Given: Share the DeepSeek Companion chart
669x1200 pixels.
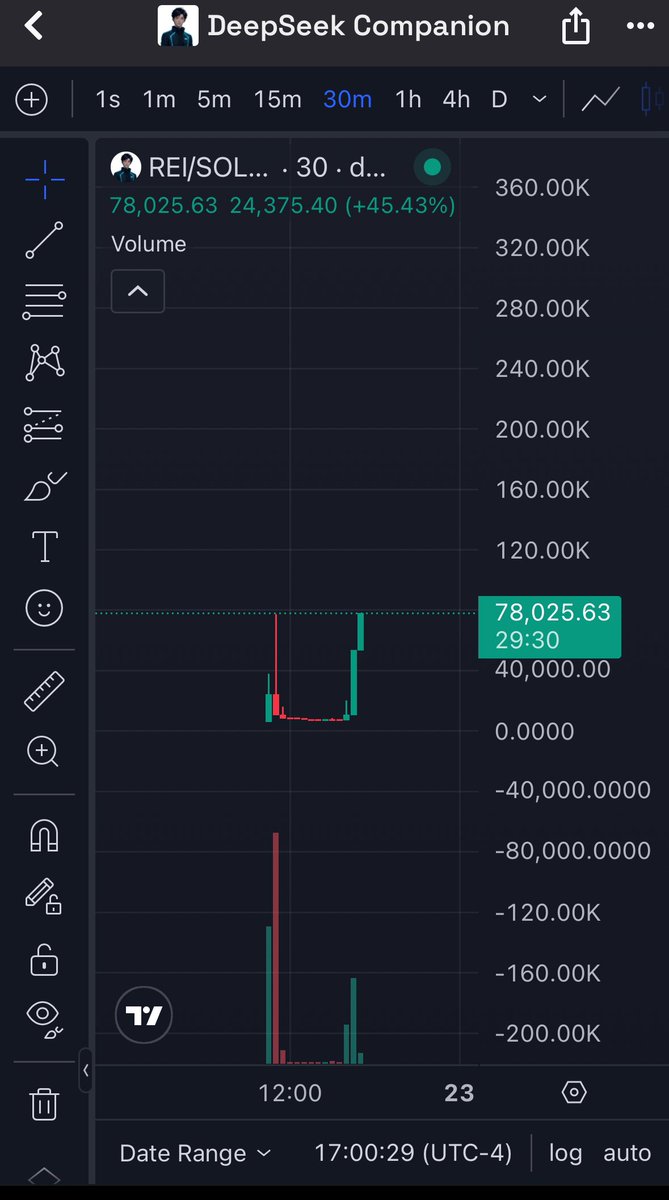Looking at the screenshot, I should coord(576,27).
